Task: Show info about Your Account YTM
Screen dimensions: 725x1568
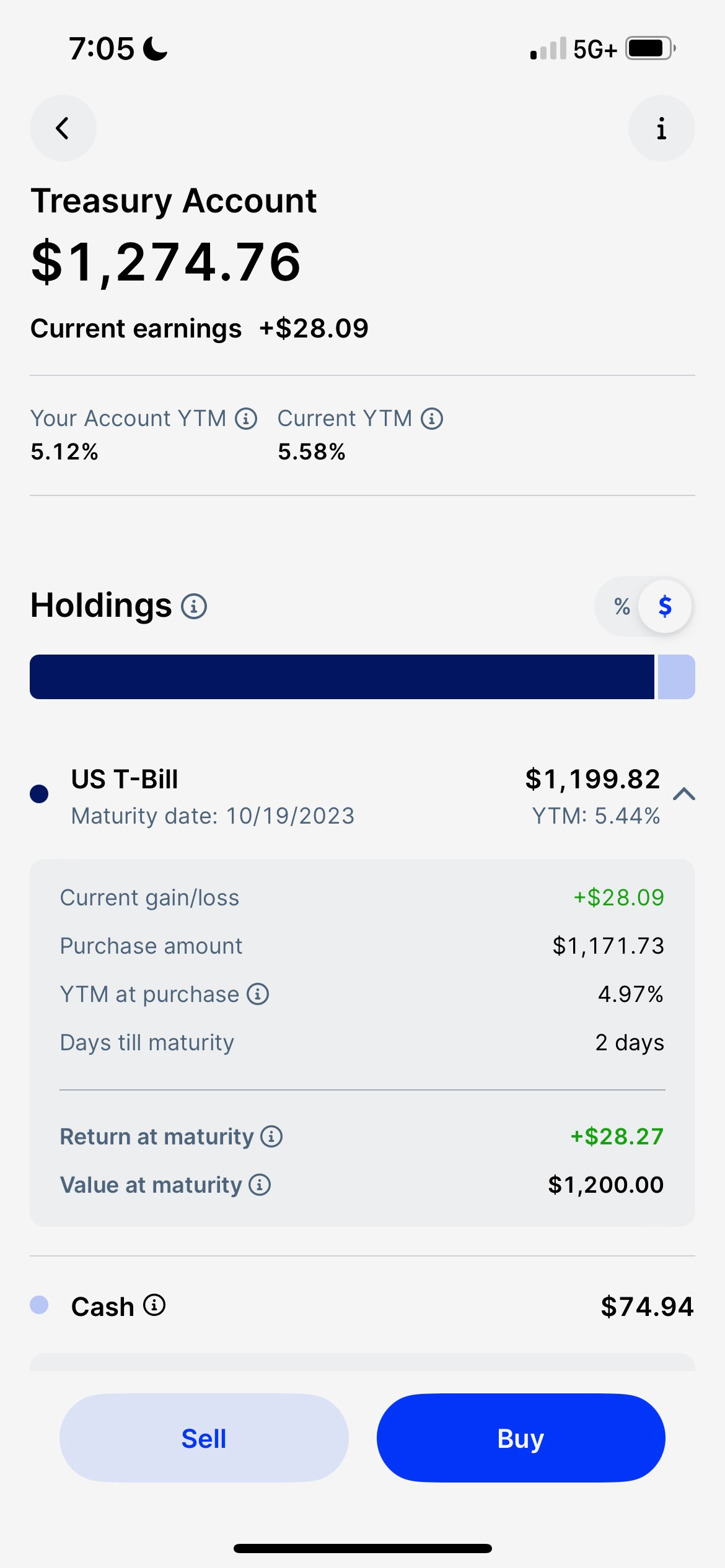Action: tap(246, 419)
